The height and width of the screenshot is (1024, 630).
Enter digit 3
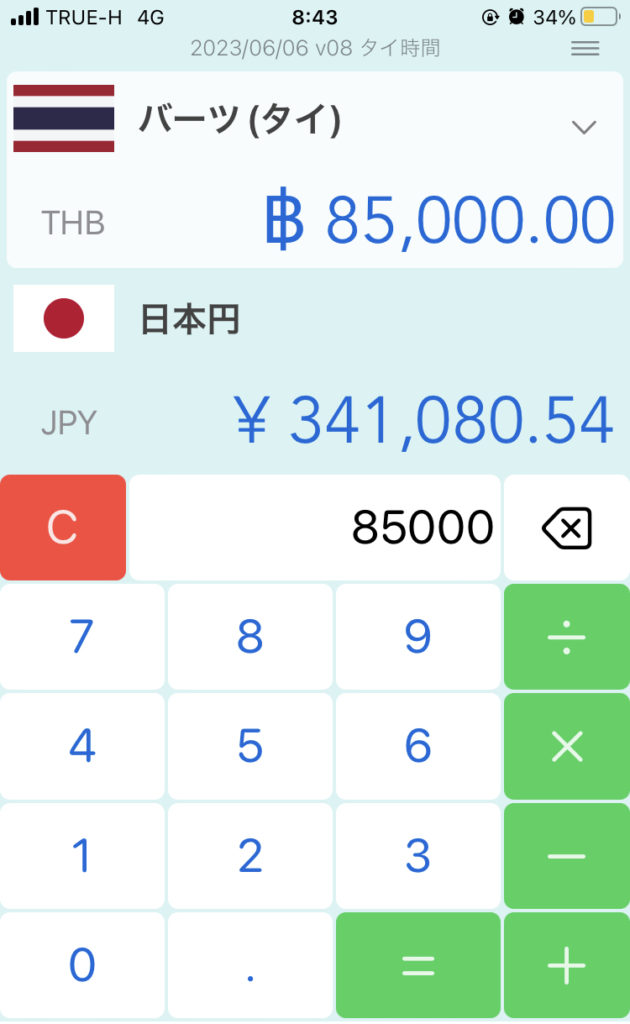click(418, 856)
